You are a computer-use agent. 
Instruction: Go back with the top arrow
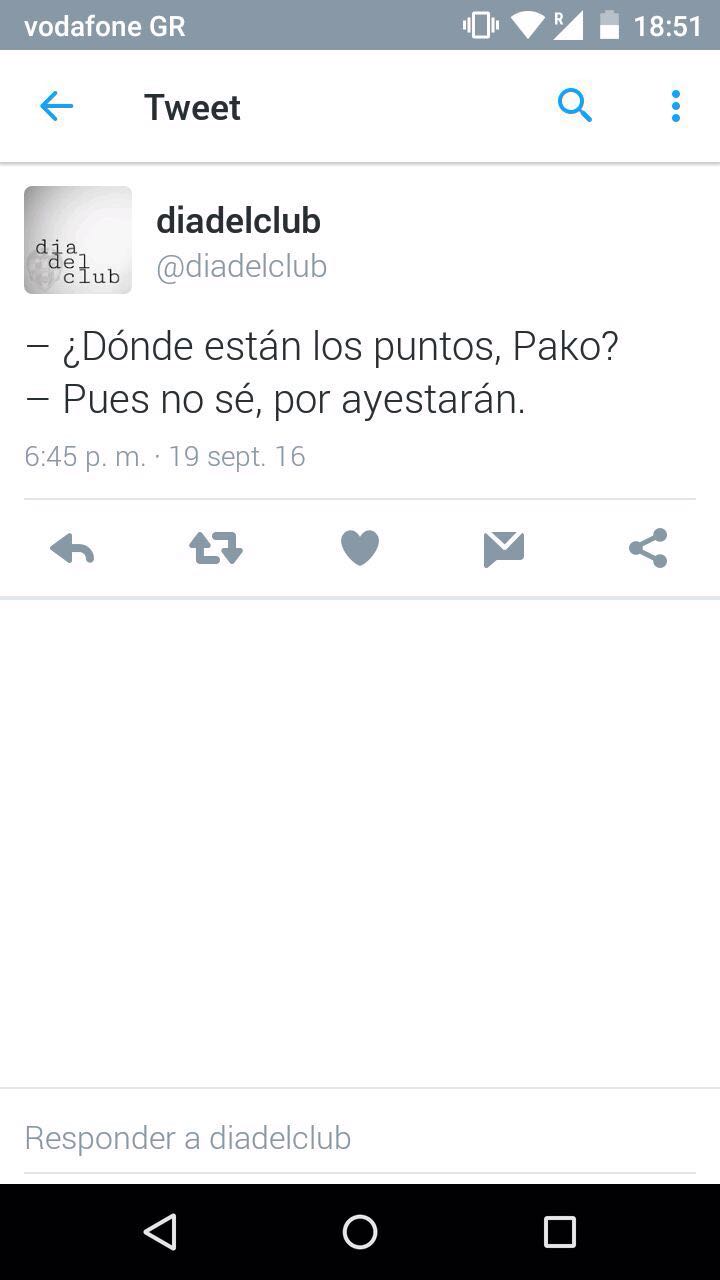(x=57, y=106)
